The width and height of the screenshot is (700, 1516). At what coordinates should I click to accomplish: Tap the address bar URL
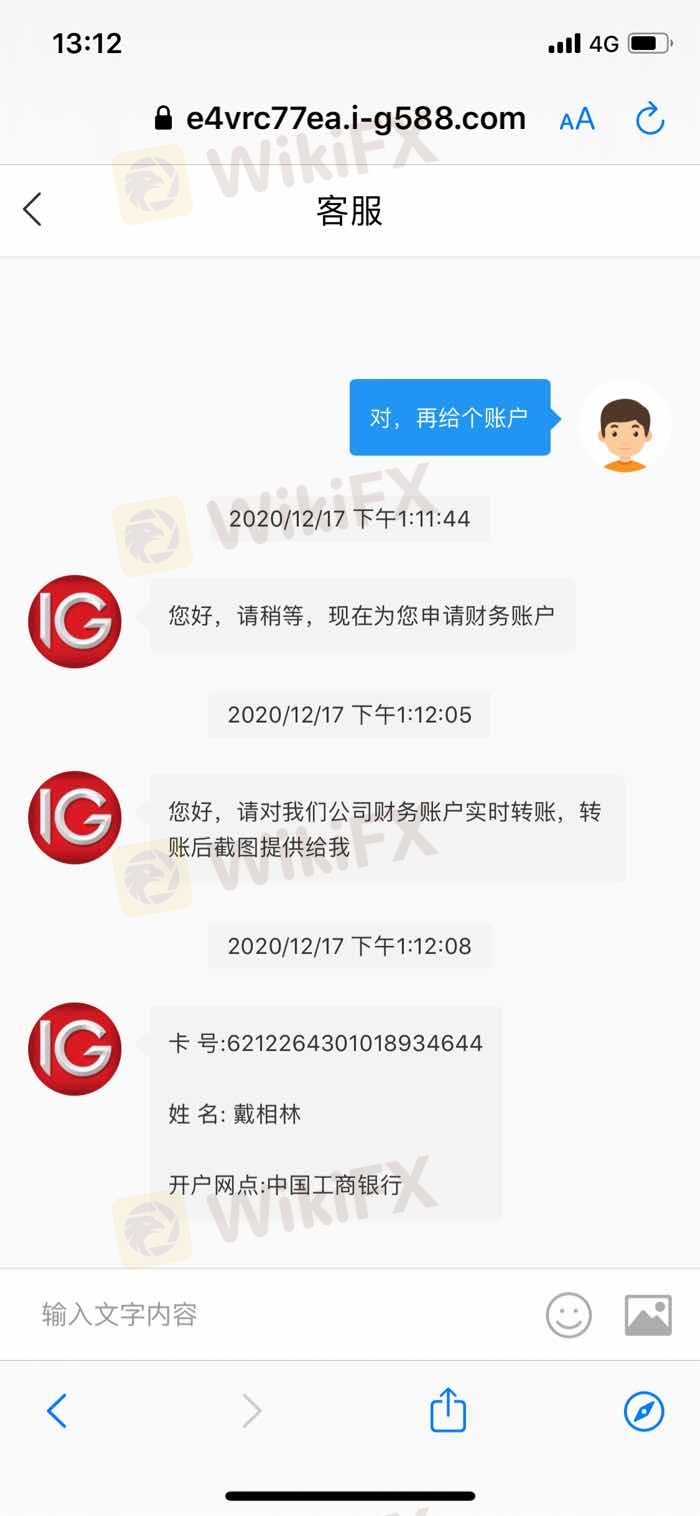coord(340,118)
